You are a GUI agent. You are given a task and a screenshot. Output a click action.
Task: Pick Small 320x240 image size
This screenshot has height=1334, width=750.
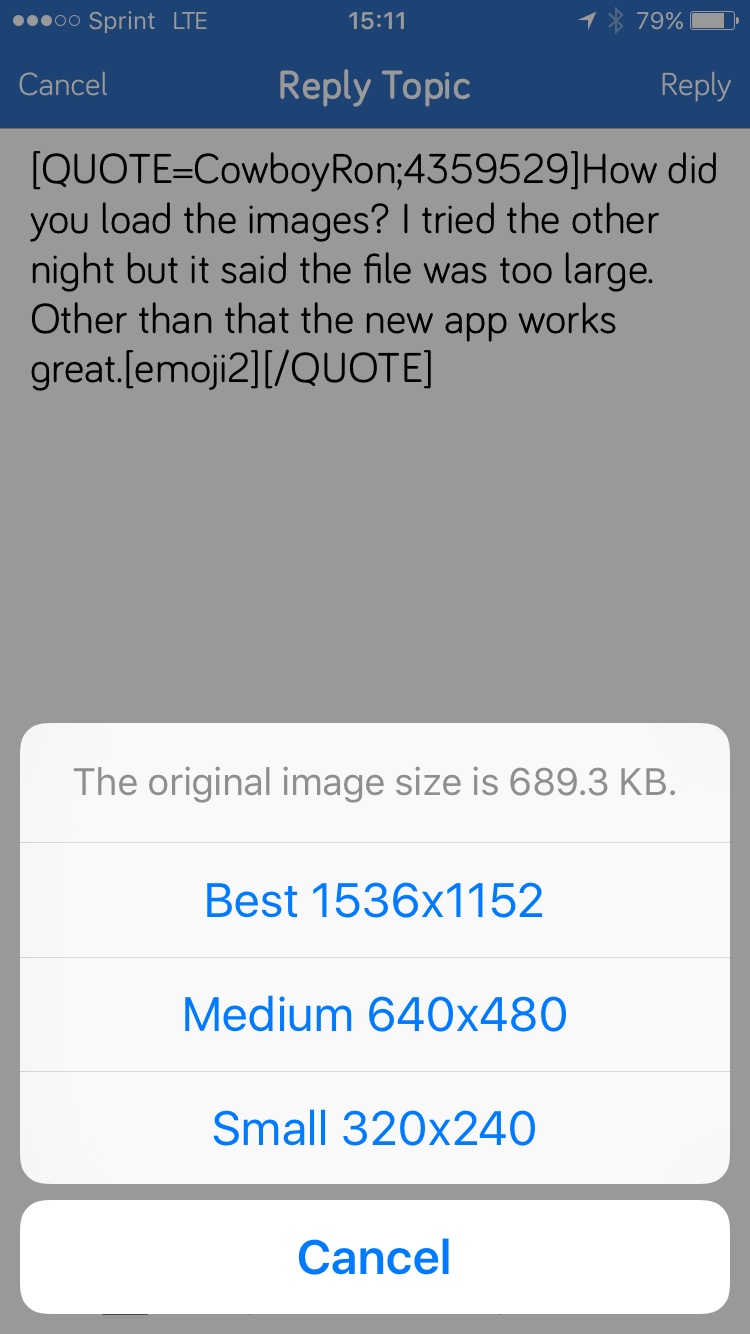(374, 1128)
